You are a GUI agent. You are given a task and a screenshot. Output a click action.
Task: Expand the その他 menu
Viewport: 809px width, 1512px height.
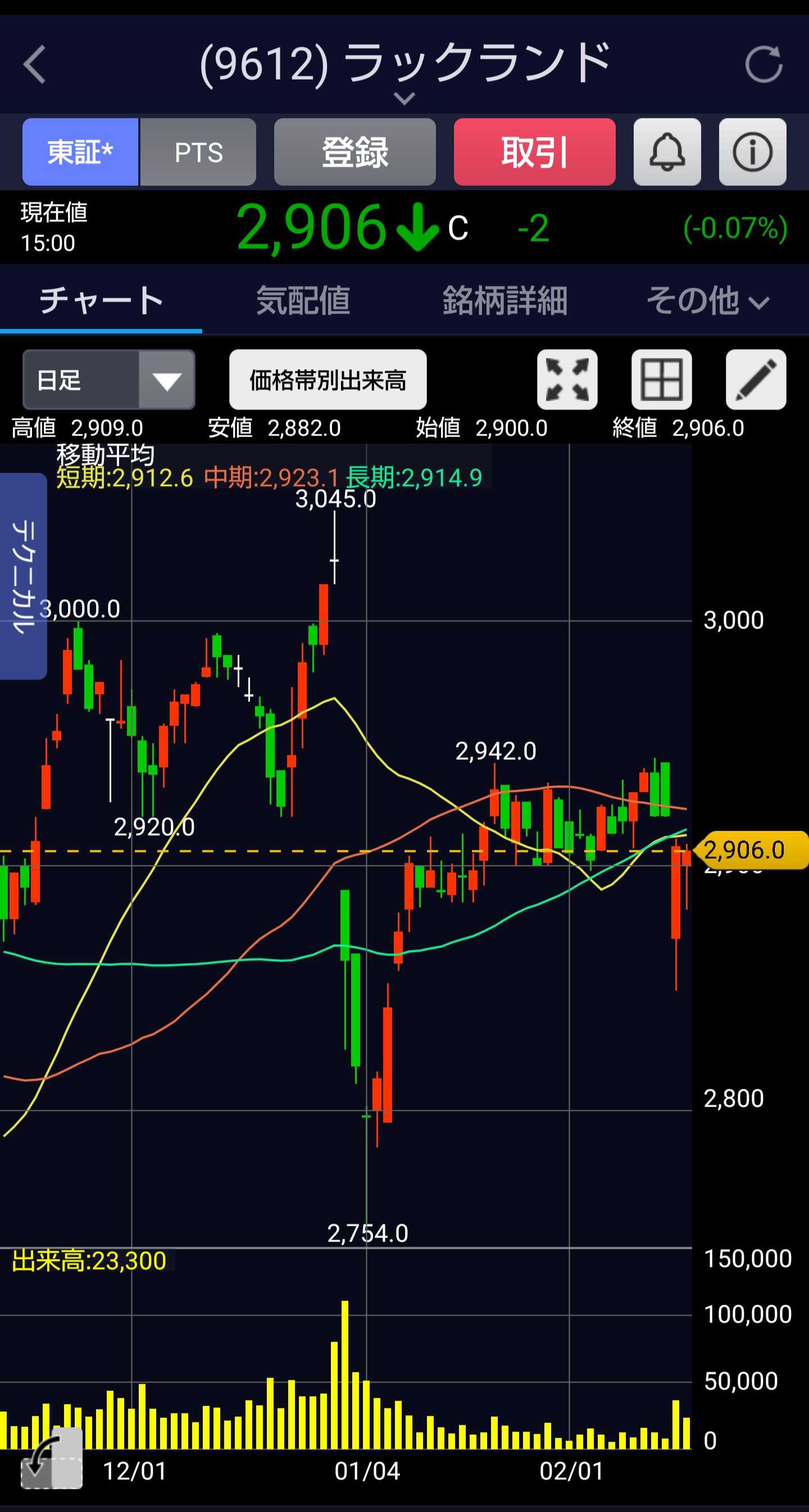click(x=707, y=300)
